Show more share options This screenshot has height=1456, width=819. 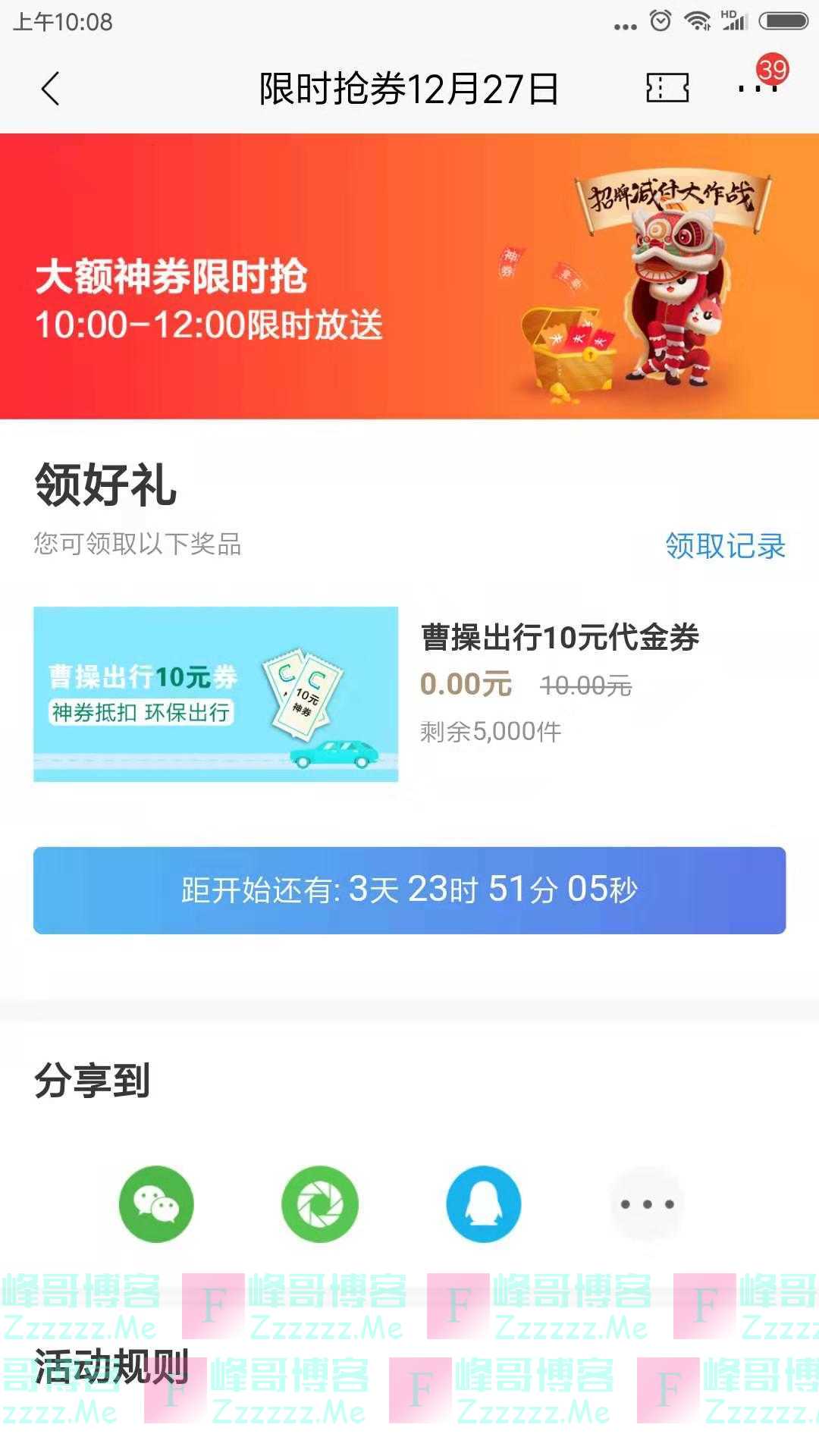pyautogui.click(x=647, y=1204)
